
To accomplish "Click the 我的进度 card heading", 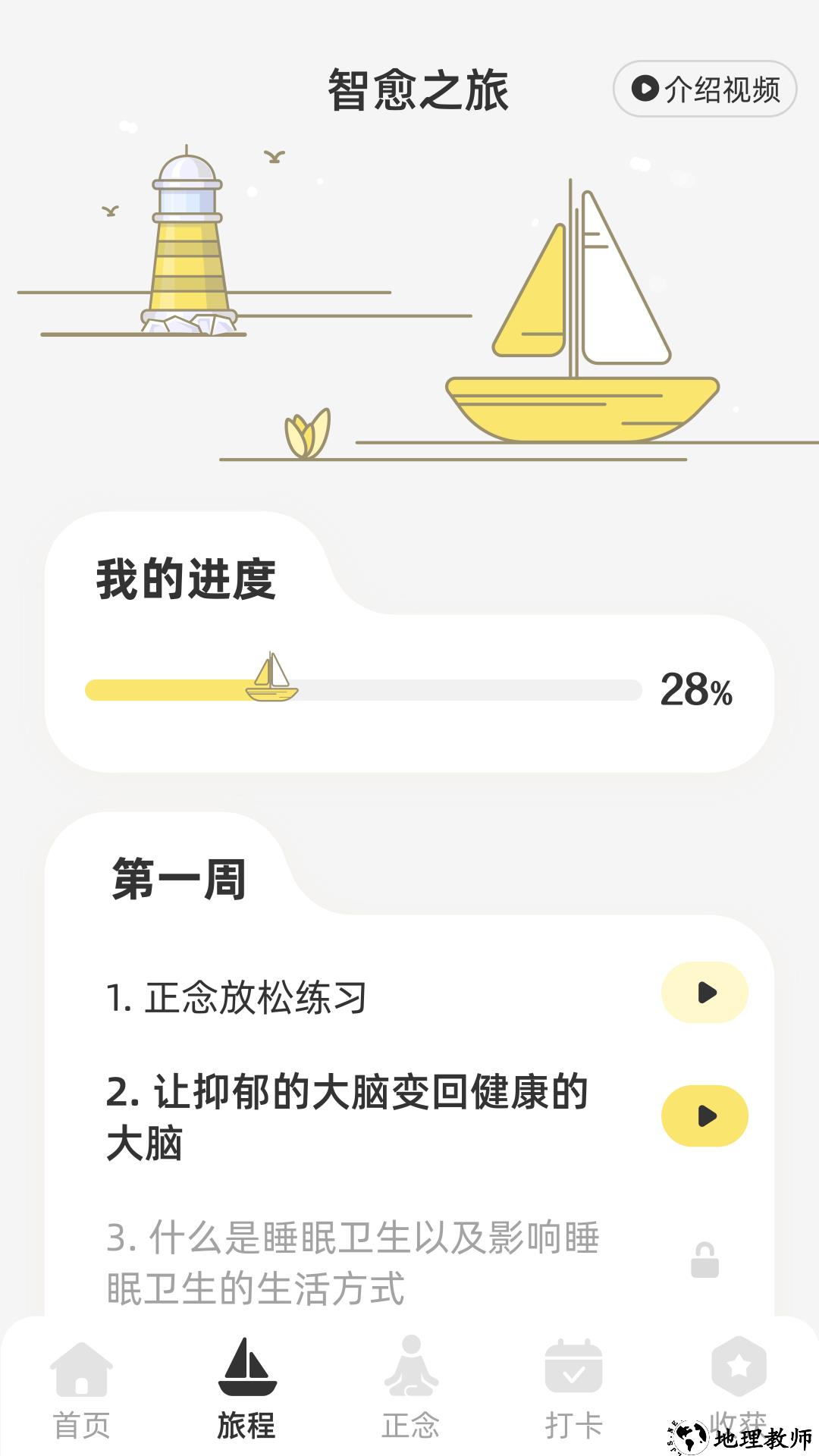I will [x=184, y=578].
